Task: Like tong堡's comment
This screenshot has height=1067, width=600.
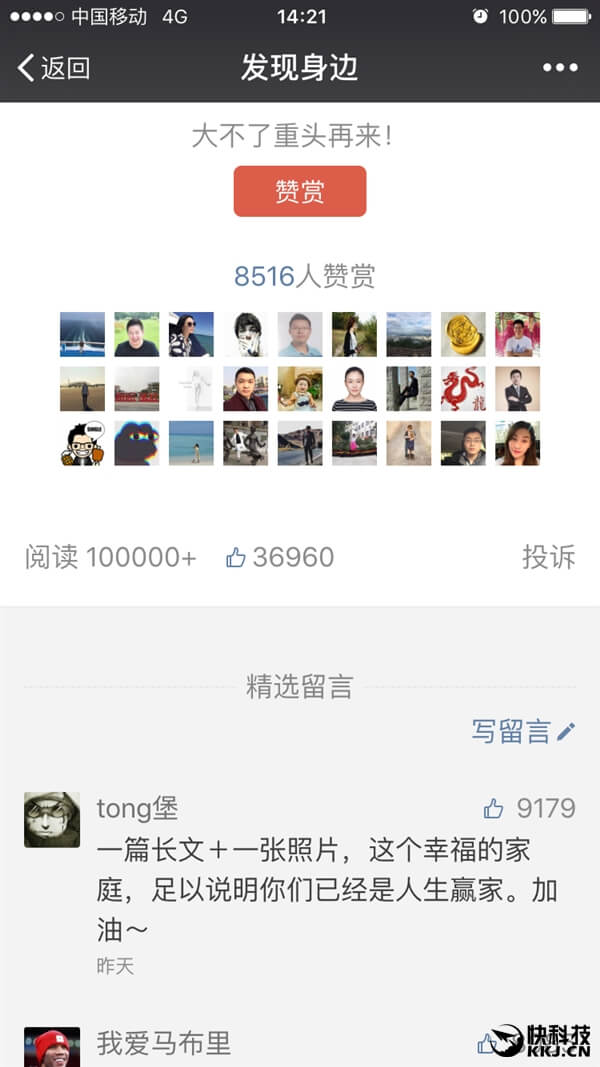Action: pyautogui.click(x=494, y=808)
